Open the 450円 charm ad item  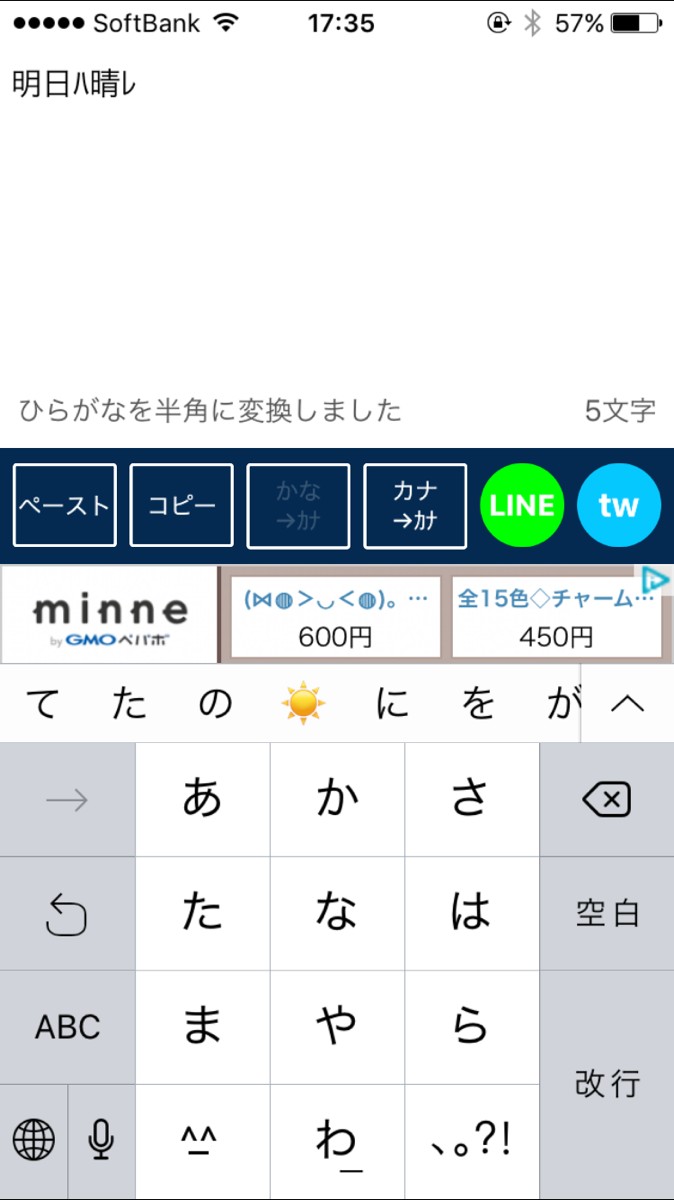(x=556, y=617)
